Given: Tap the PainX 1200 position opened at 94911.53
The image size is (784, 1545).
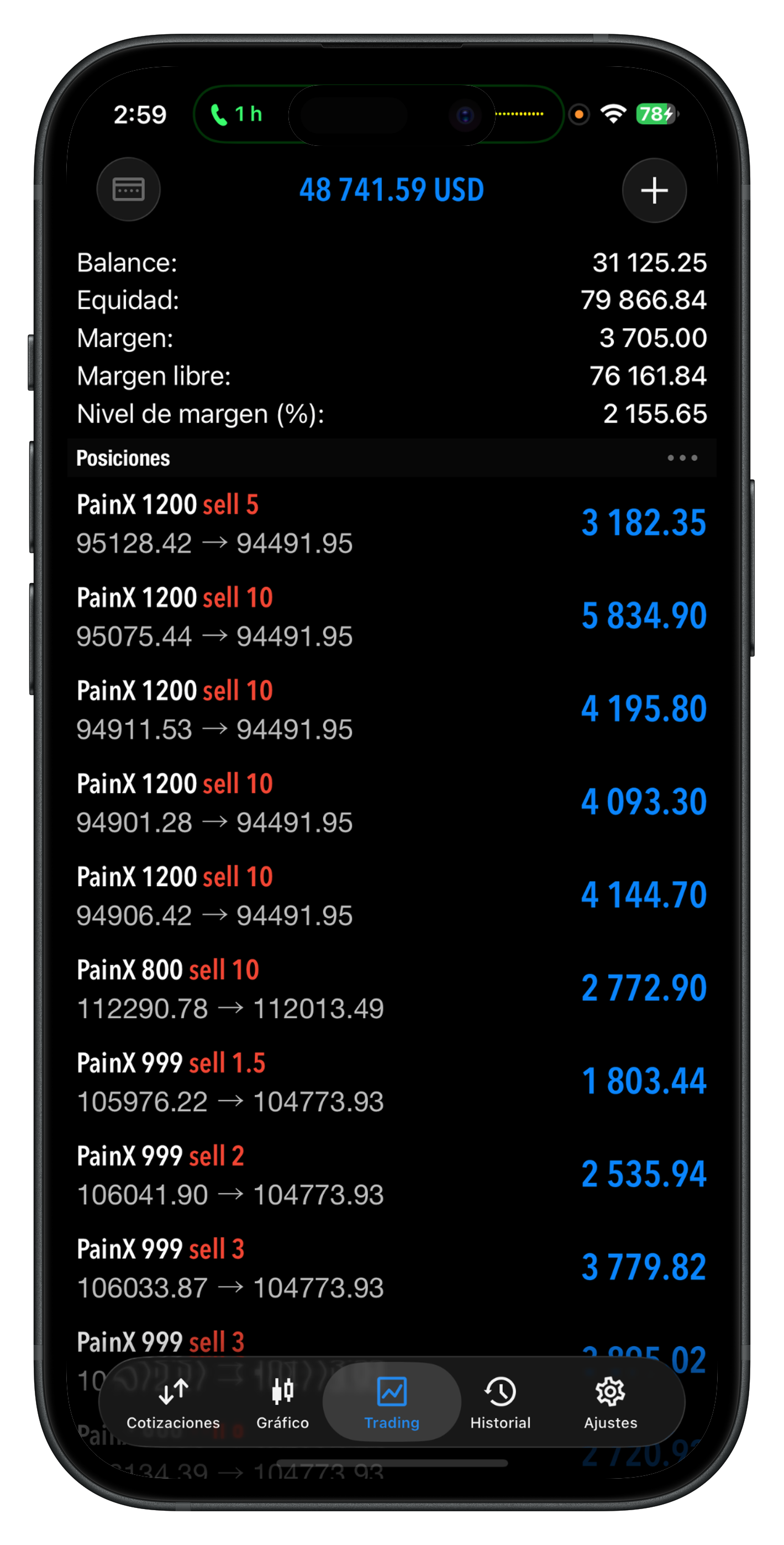Looking at the screenshot, I should tap(392, 709).
